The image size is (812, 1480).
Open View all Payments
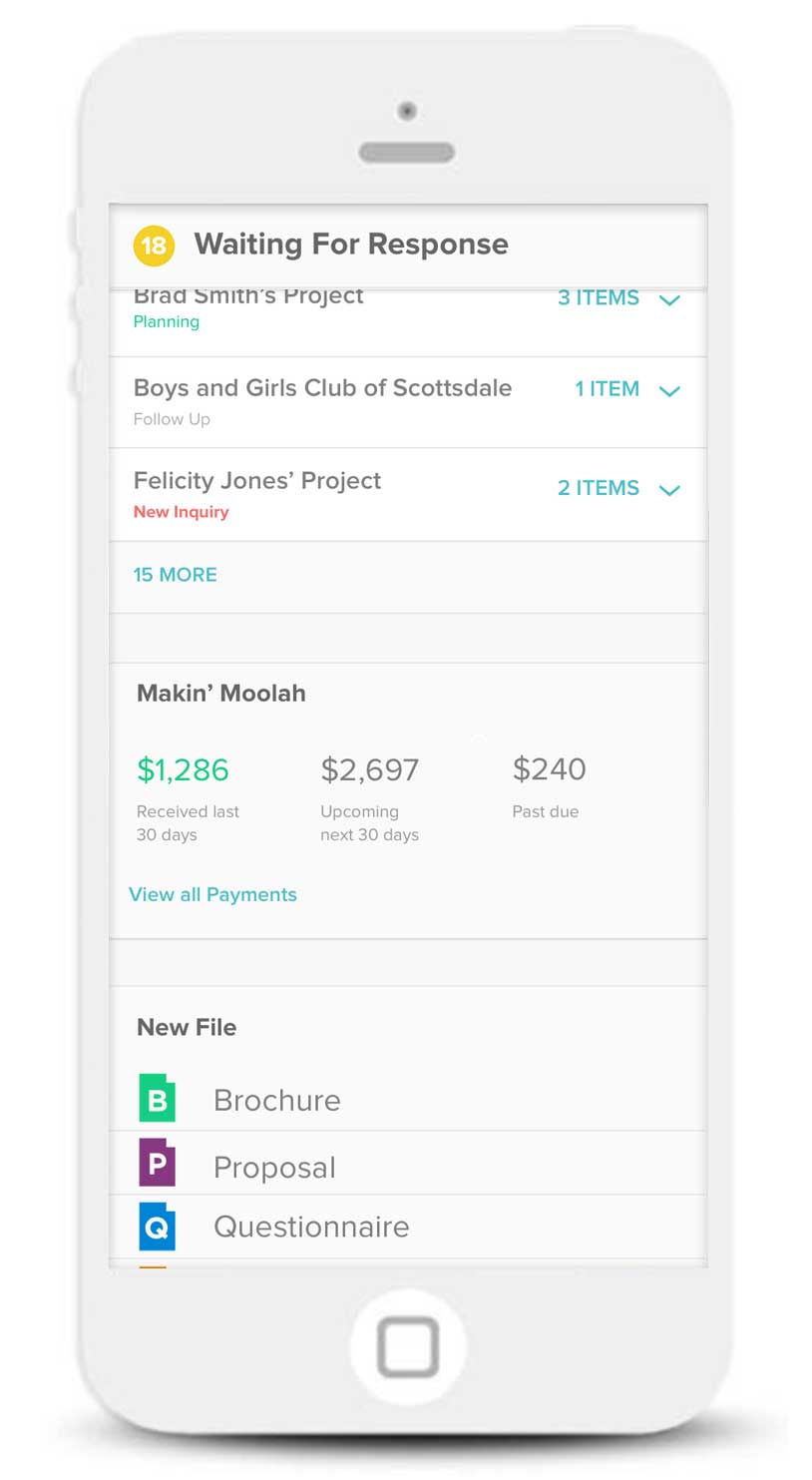tap(212, 894)
